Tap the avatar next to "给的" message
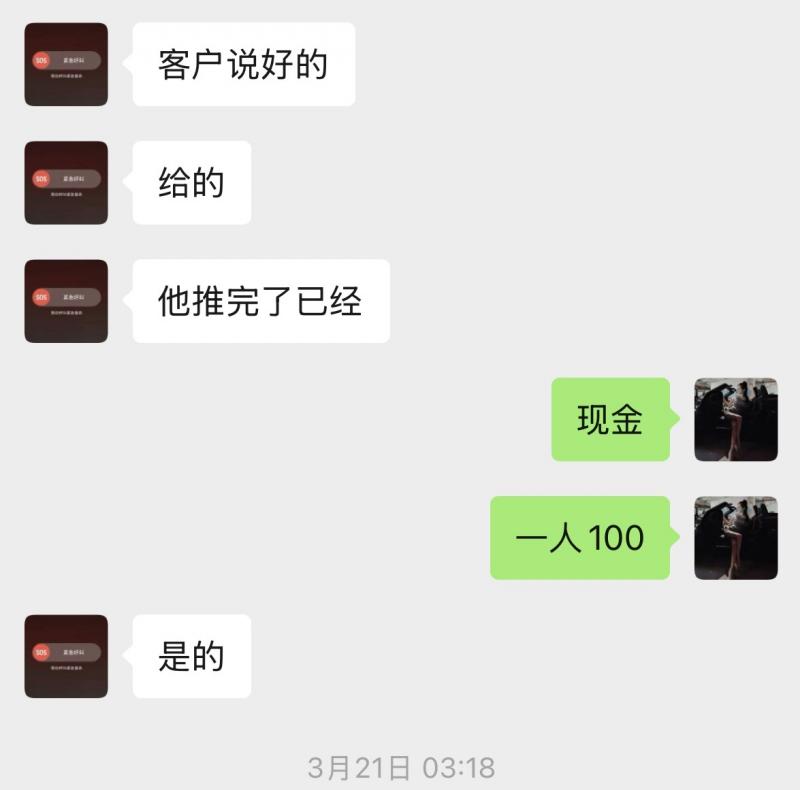Screen dimensions: 800x790 (66, 182)
